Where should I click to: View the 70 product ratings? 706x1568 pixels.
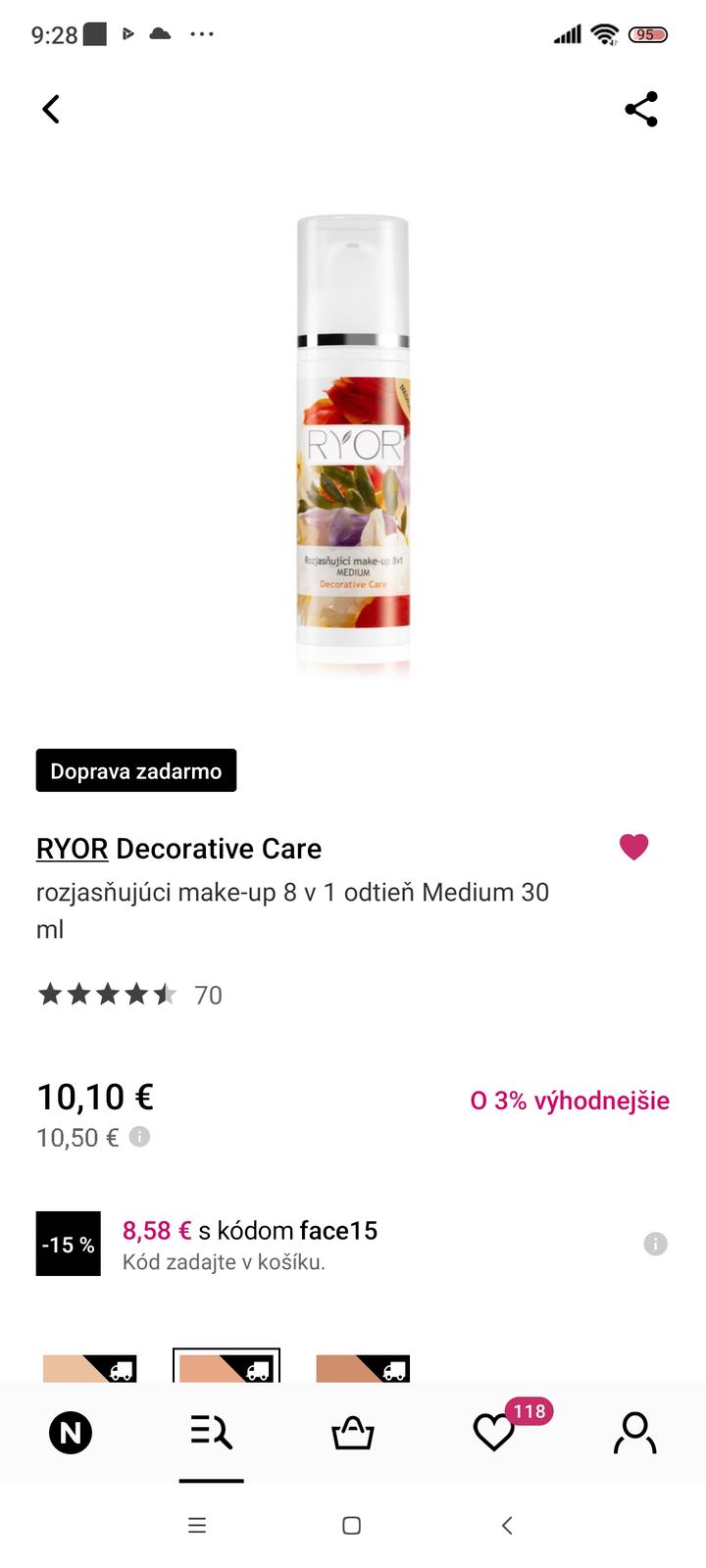click(129, 995)
